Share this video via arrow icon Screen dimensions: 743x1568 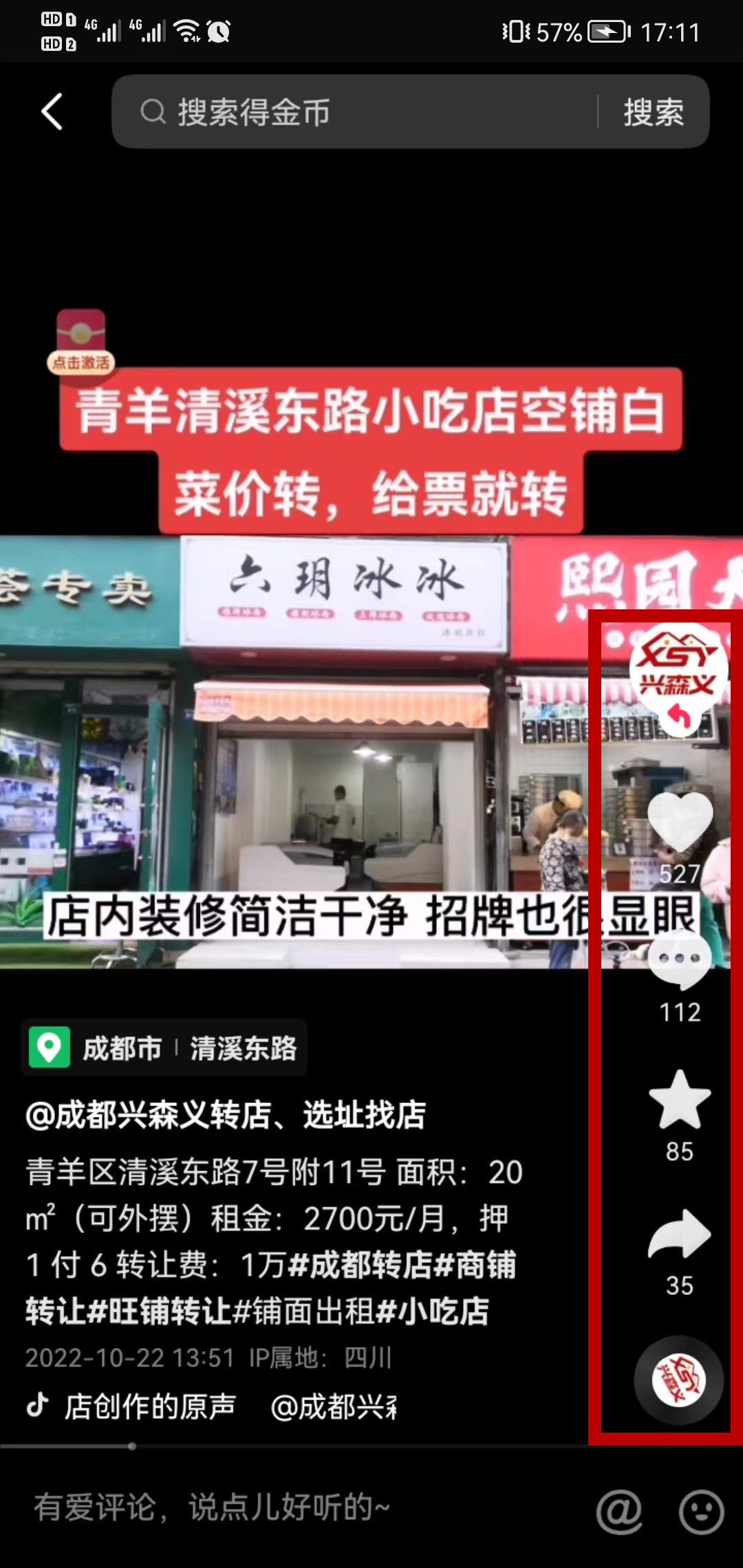[680, 1234]
